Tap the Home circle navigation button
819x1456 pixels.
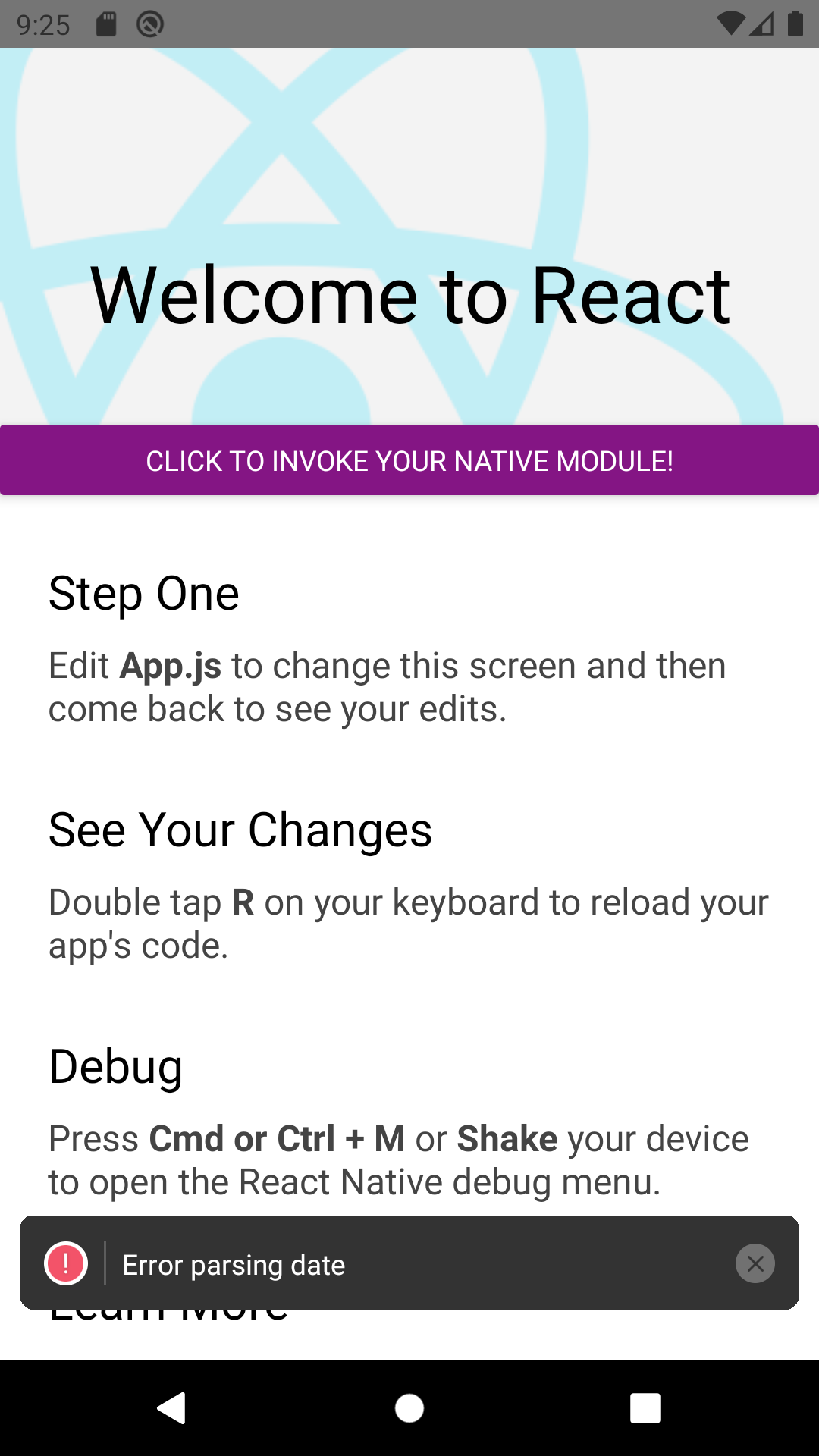pos(409,1408)
